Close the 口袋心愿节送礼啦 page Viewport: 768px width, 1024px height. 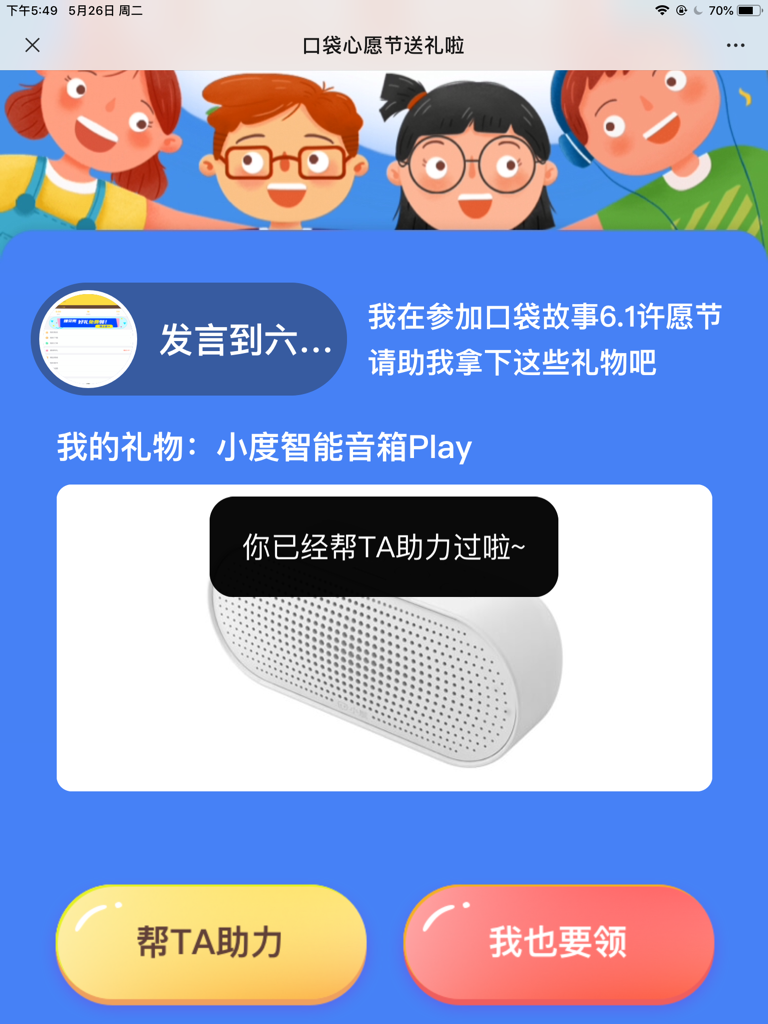pos(32,45)
